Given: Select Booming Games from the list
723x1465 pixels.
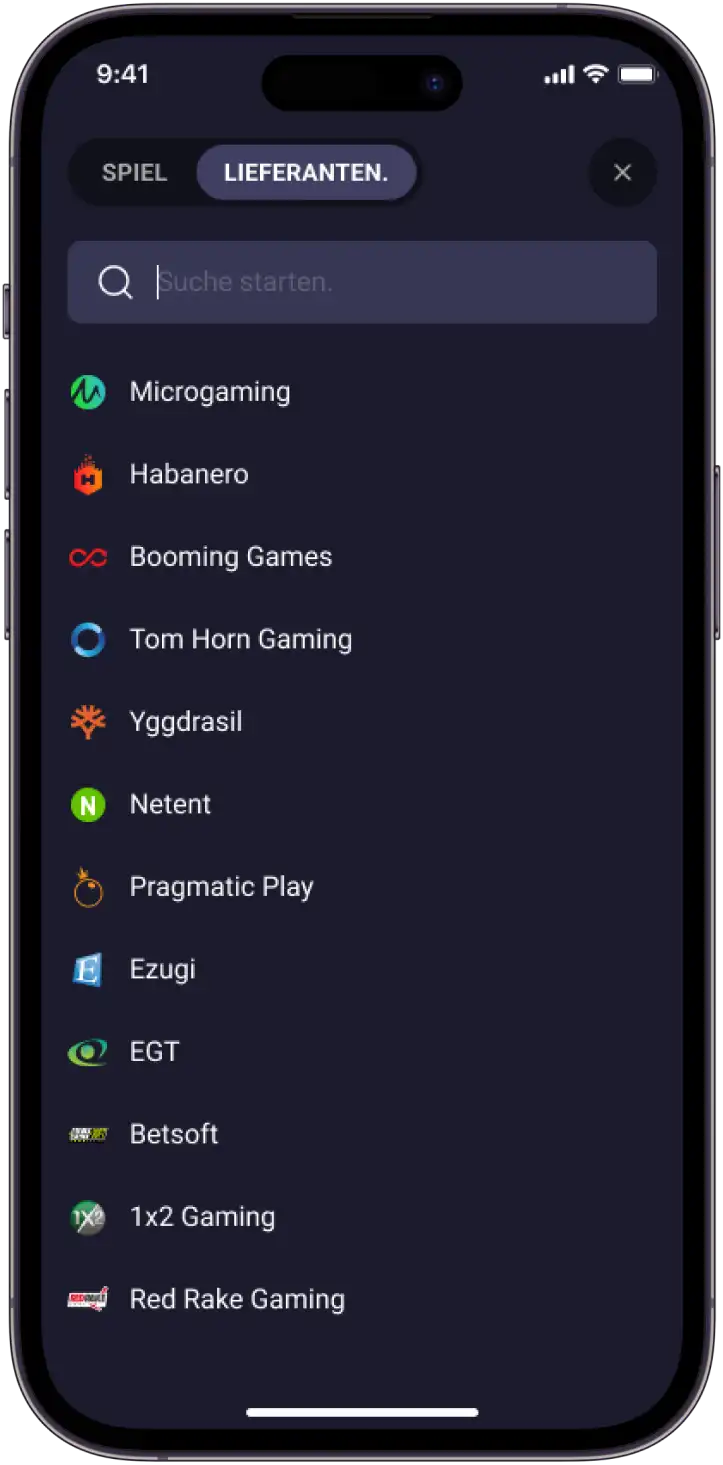Looking at the screenshot, I should 230,557.
